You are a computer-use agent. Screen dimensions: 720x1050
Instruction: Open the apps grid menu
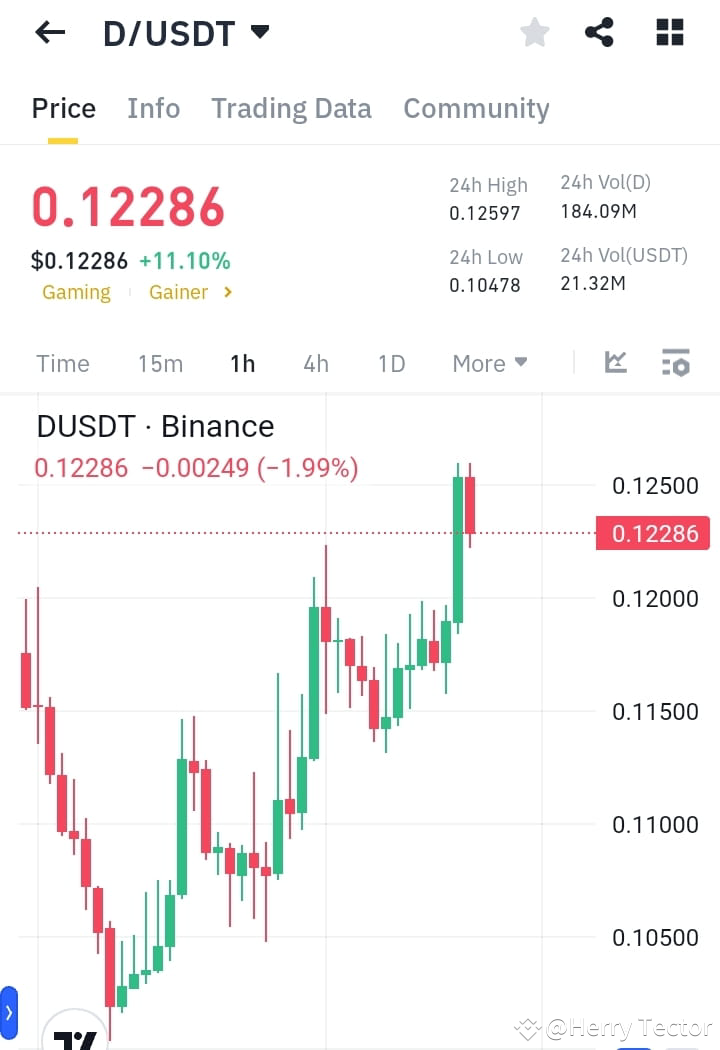[668, 32]
